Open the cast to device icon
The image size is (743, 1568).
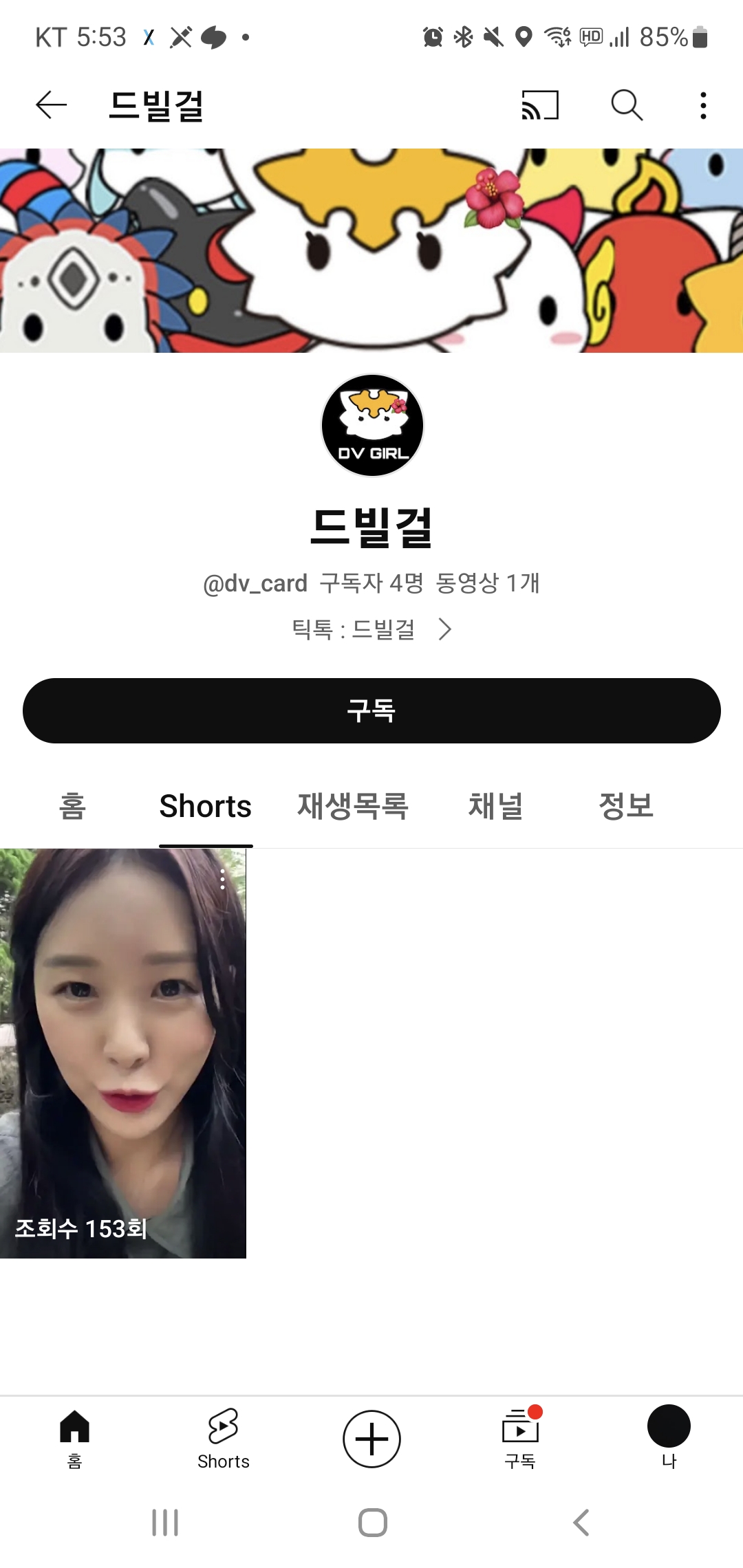(x=540, y=105)
